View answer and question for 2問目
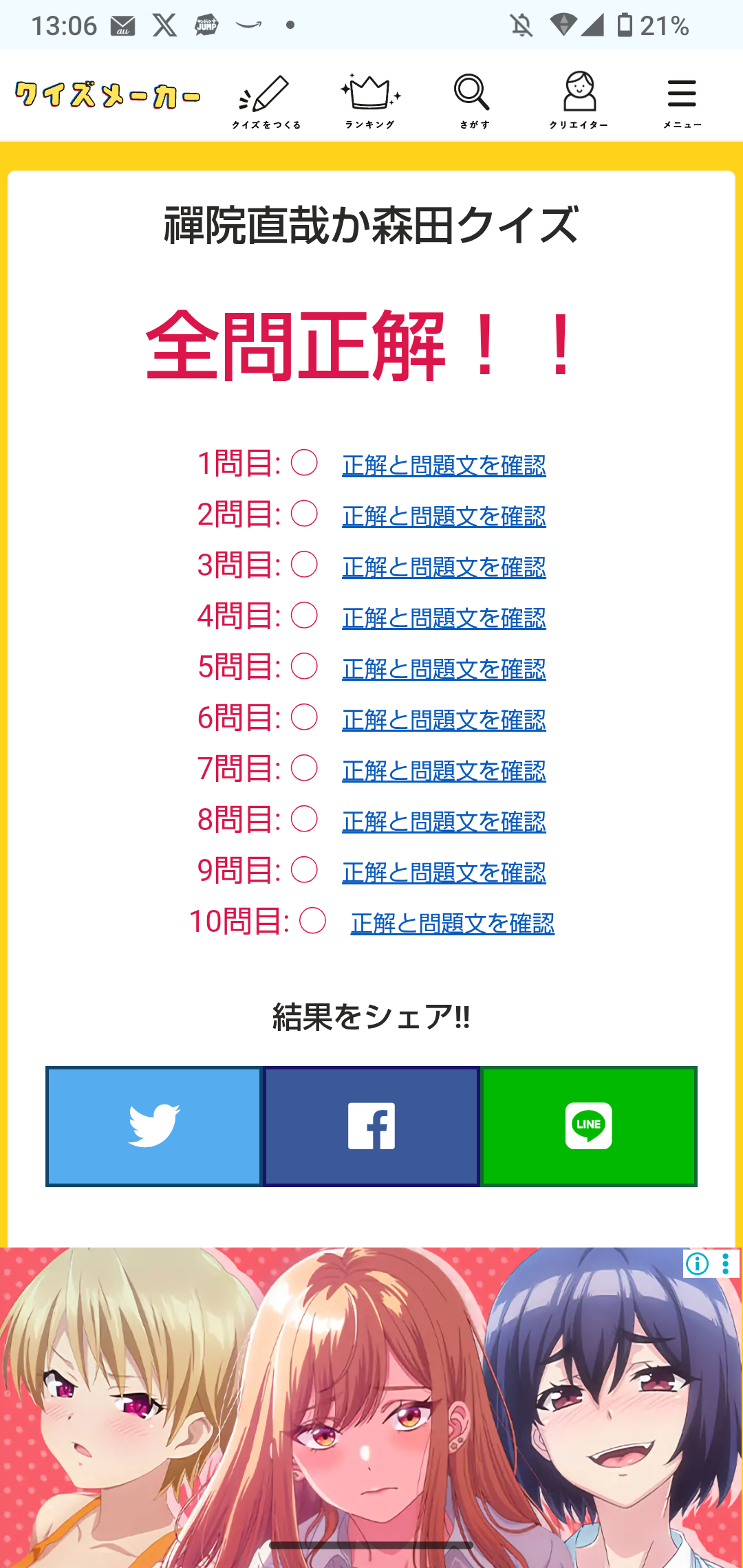Image resolution: width=743 pixels, height=1568 pixels. click(444, 516)
